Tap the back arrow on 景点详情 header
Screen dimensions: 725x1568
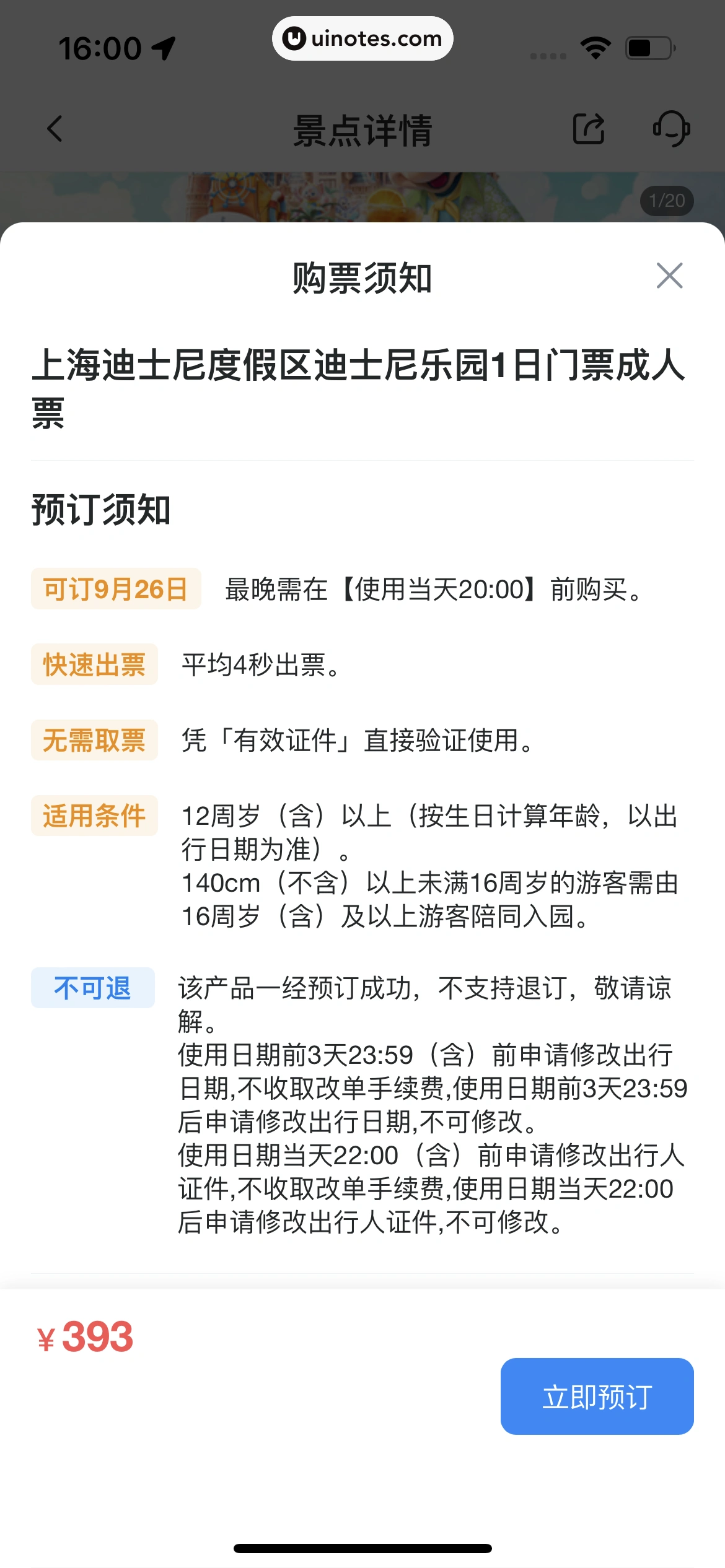[55, 128]
